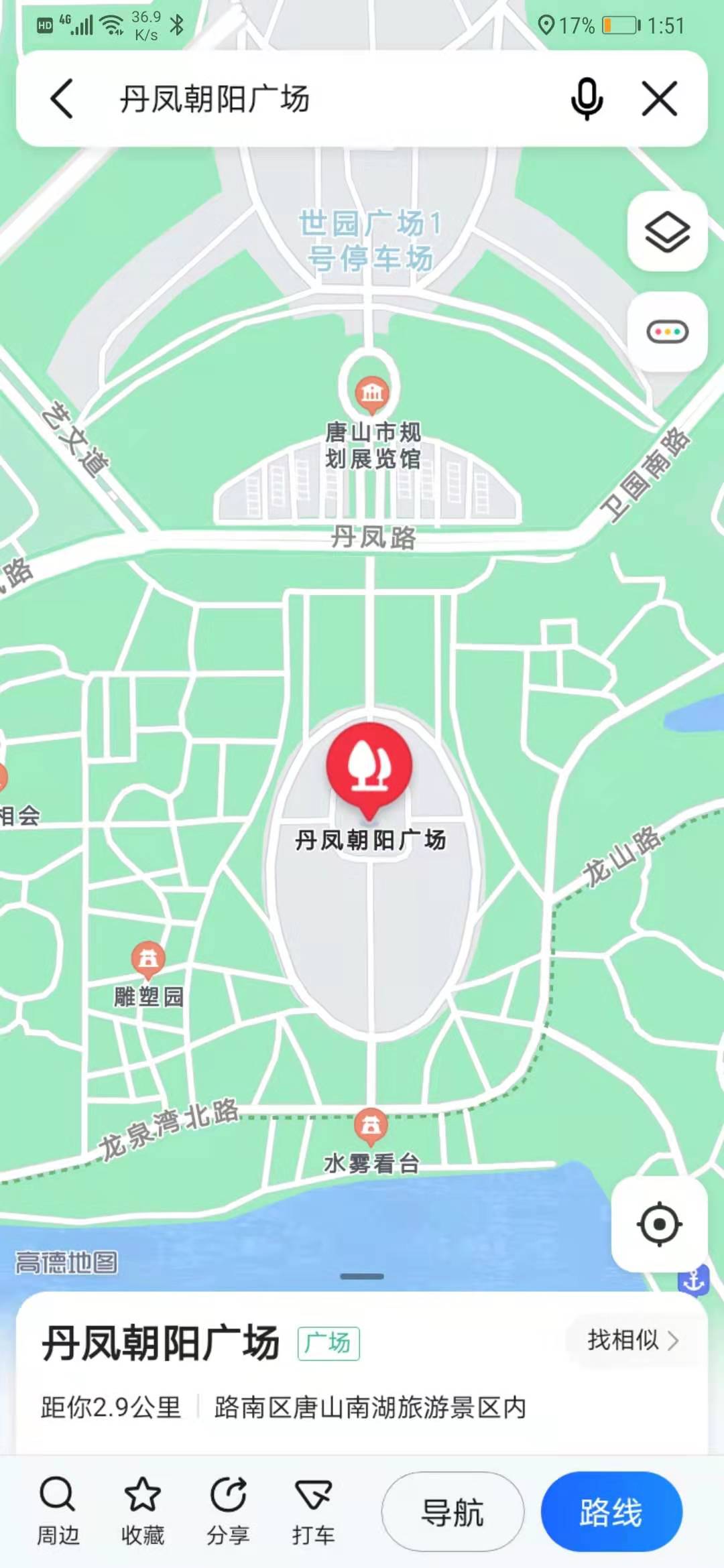724x1568 pixels.
Task: Tap the search field with 丹凤朝阳广场
Action: (322, 99)
